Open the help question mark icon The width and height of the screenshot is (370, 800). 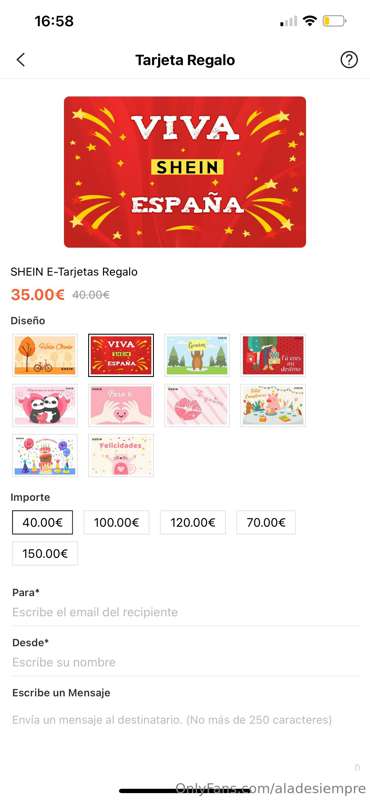click(349, 60)
